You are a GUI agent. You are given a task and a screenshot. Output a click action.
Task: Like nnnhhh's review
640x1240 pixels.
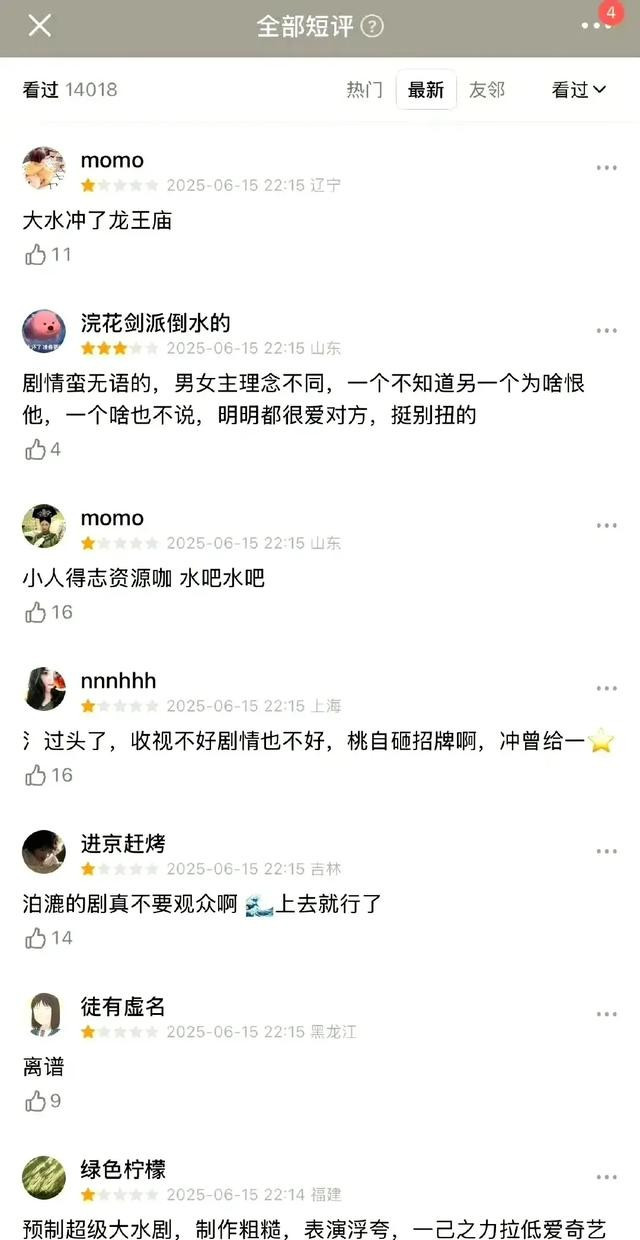36,775
